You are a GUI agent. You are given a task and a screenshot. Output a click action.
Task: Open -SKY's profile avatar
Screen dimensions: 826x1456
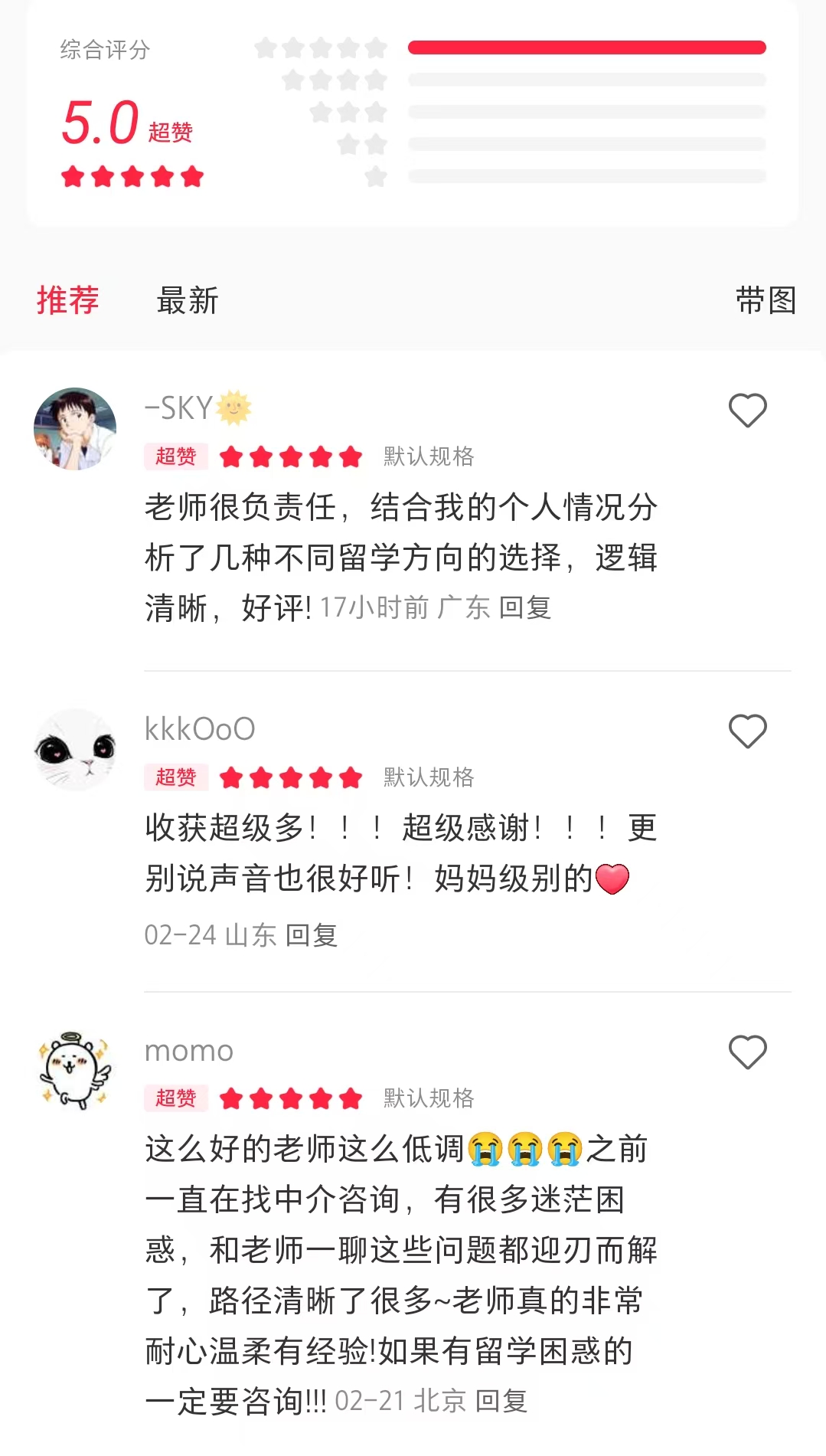click(x=75, y=429)
